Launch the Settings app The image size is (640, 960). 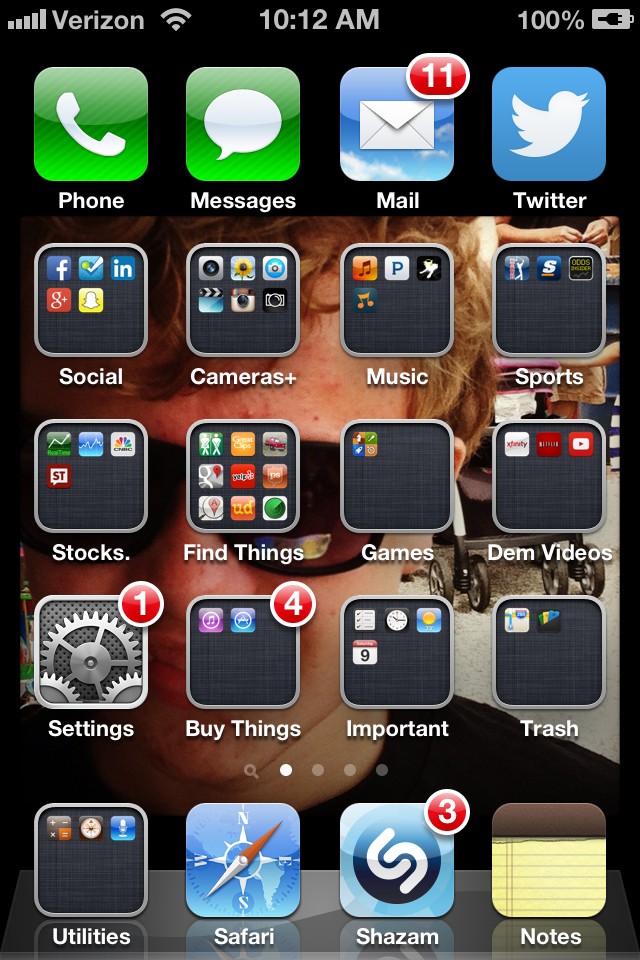[x=91, y=652]
